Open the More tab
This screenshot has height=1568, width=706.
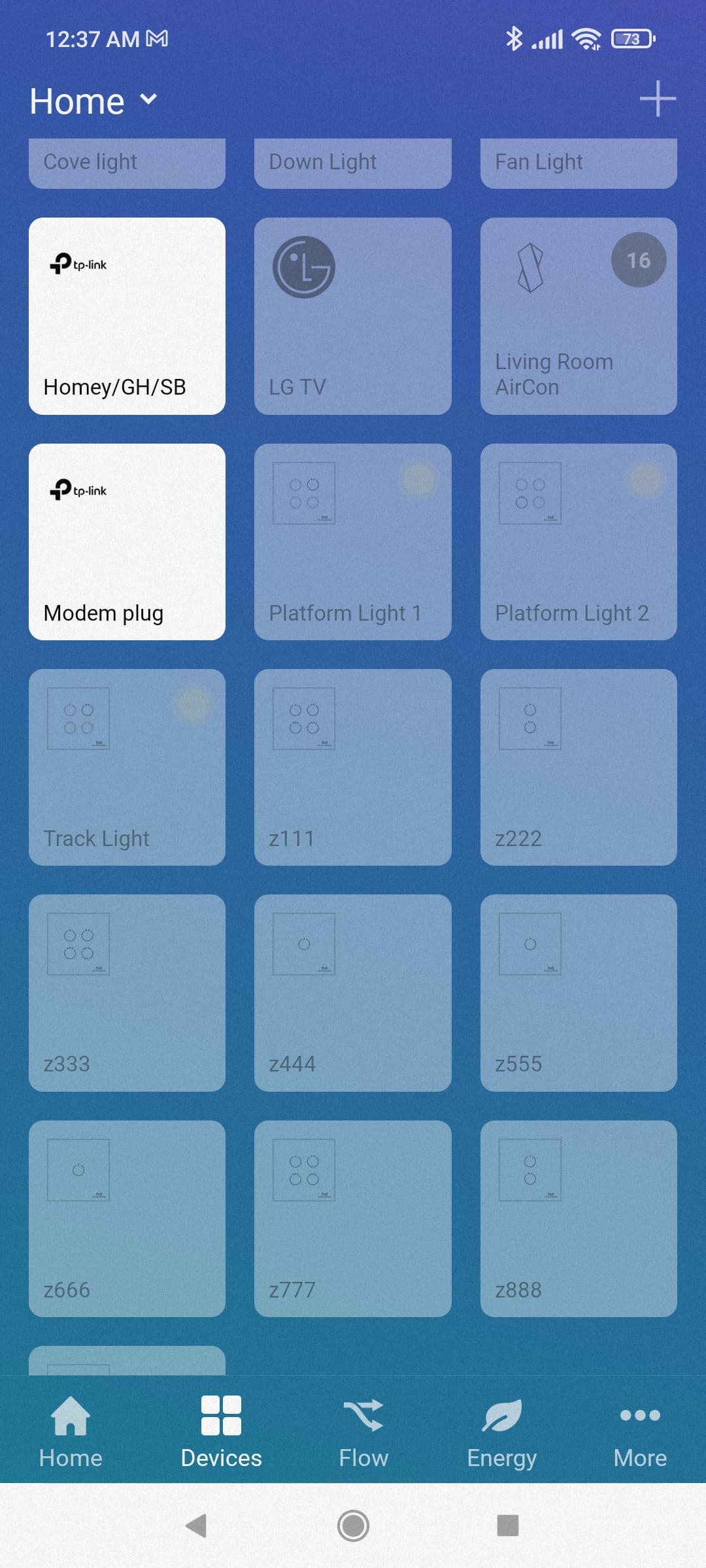coord(639,1432)
